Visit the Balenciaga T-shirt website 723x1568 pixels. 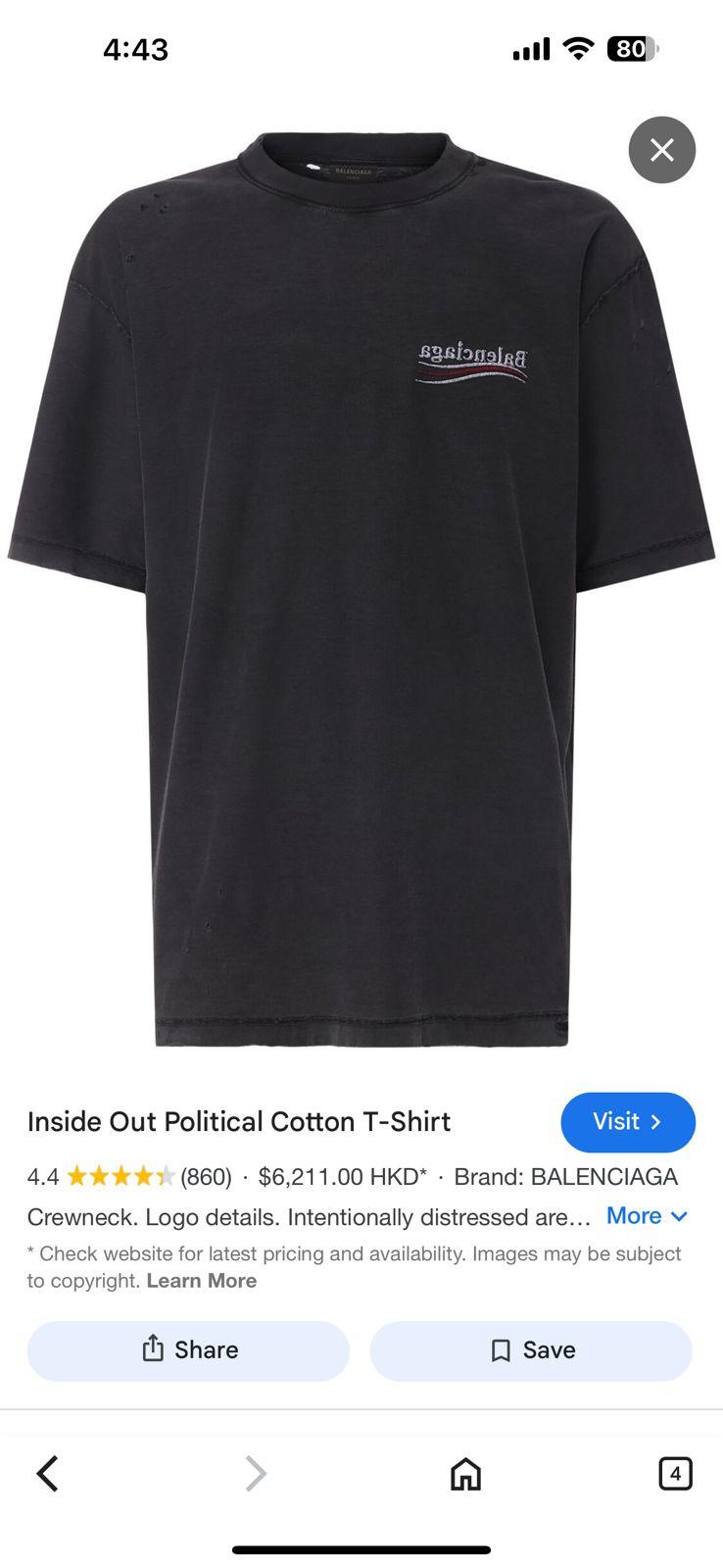628,1122
